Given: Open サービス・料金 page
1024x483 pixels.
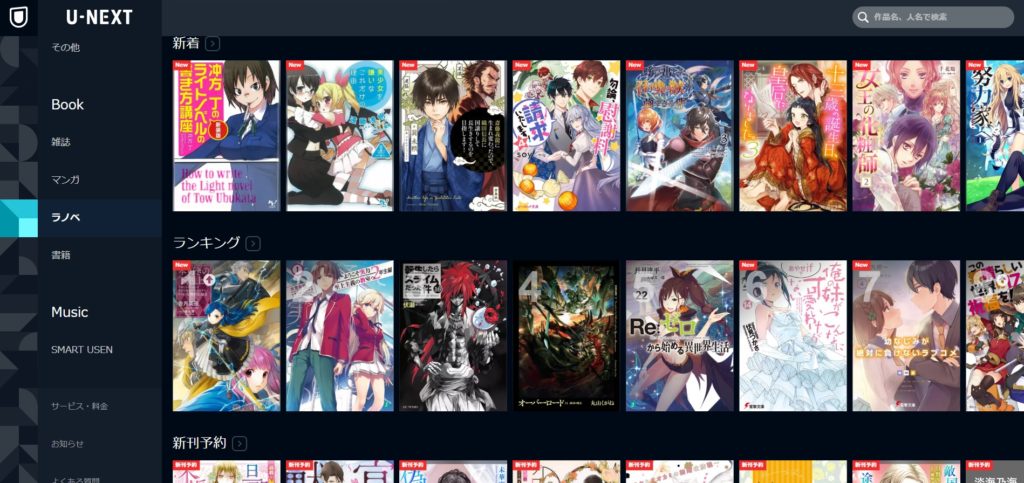Looking at the screenshot, I should (x=79, y=406).
